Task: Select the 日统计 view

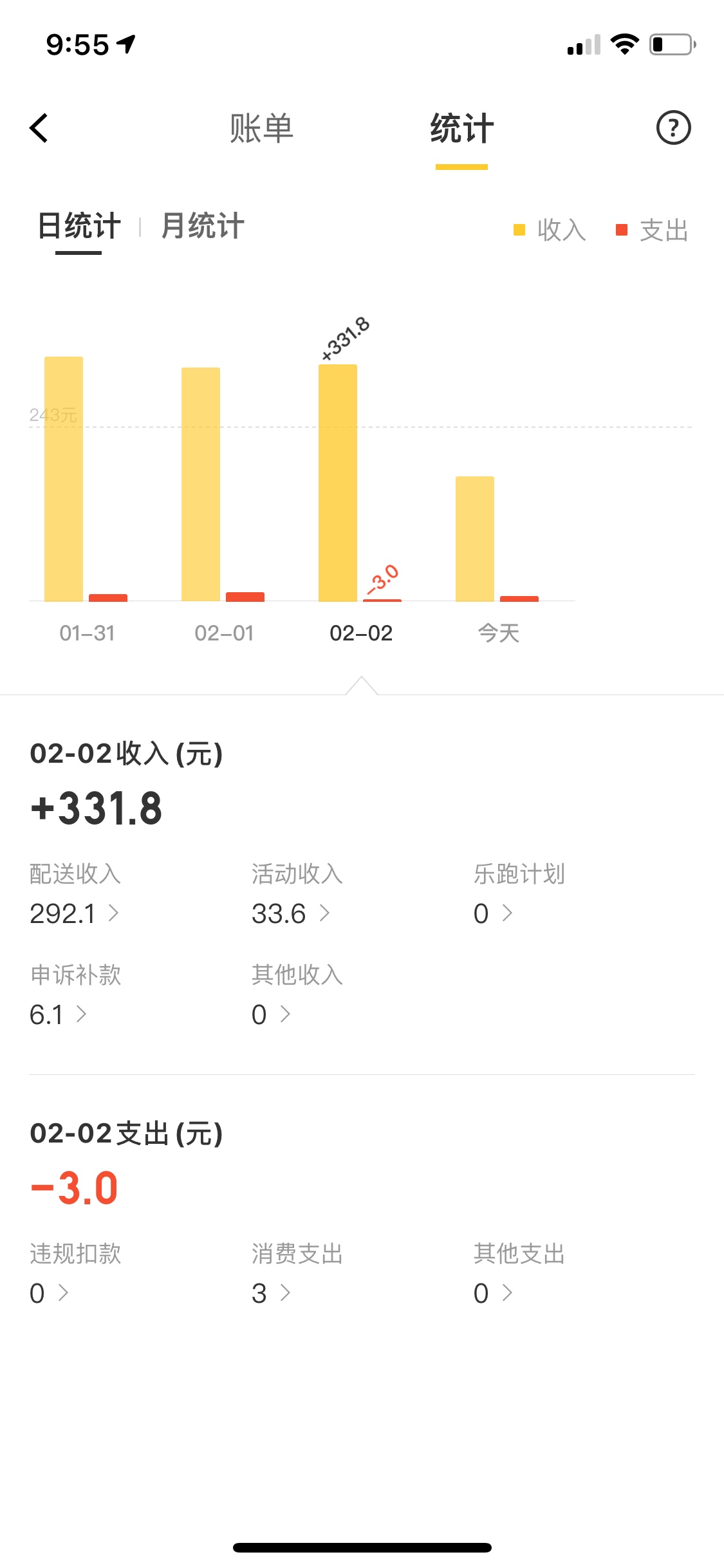Action: coord(79,226)
